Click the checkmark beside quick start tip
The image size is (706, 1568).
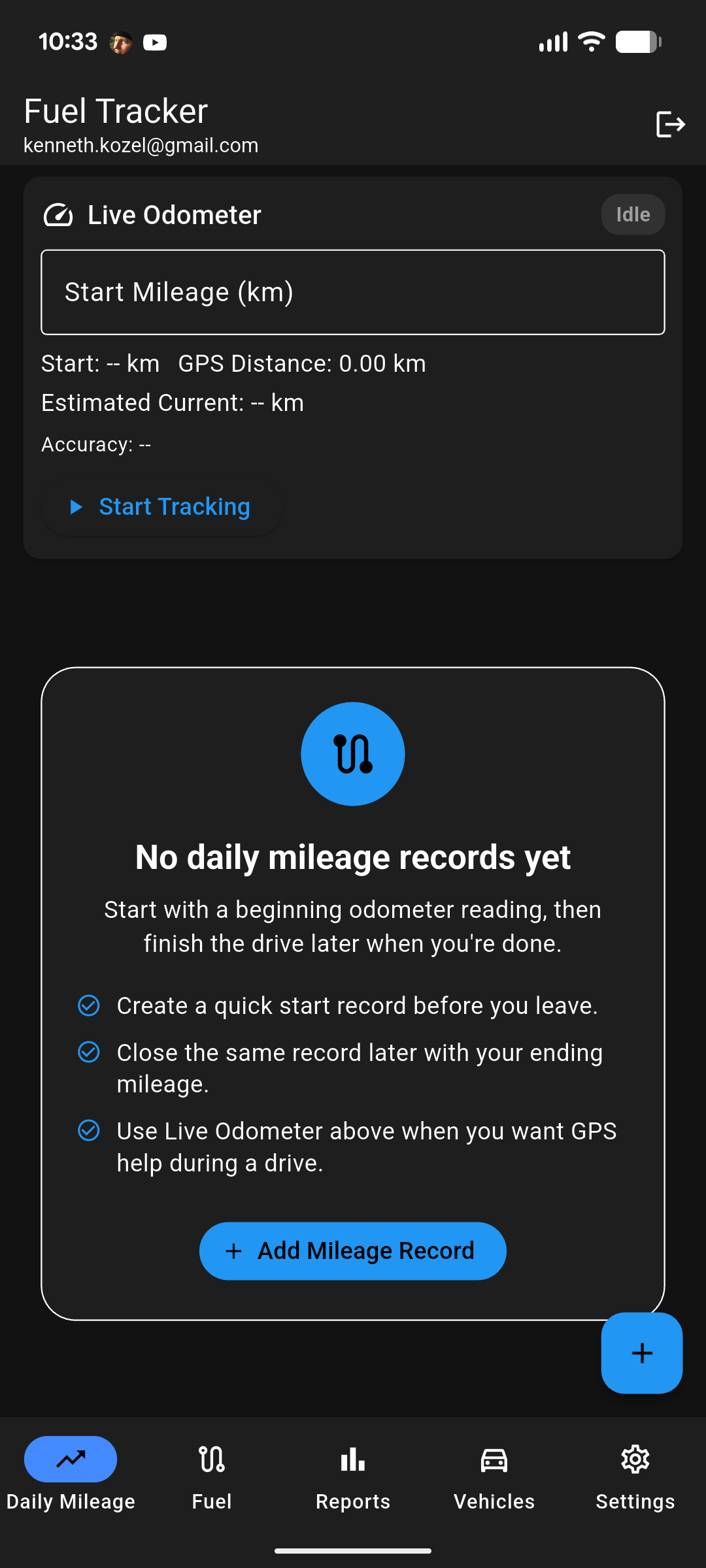click(90, 1005)
